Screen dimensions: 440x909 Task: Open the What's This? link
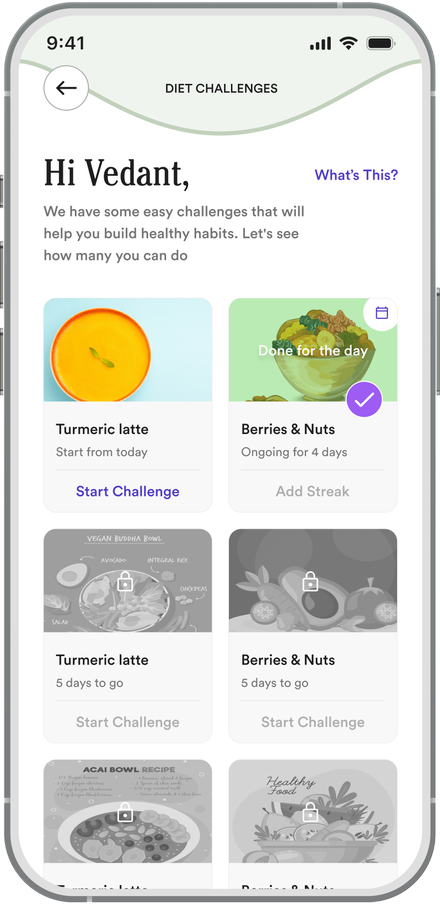tap(356, 174)
